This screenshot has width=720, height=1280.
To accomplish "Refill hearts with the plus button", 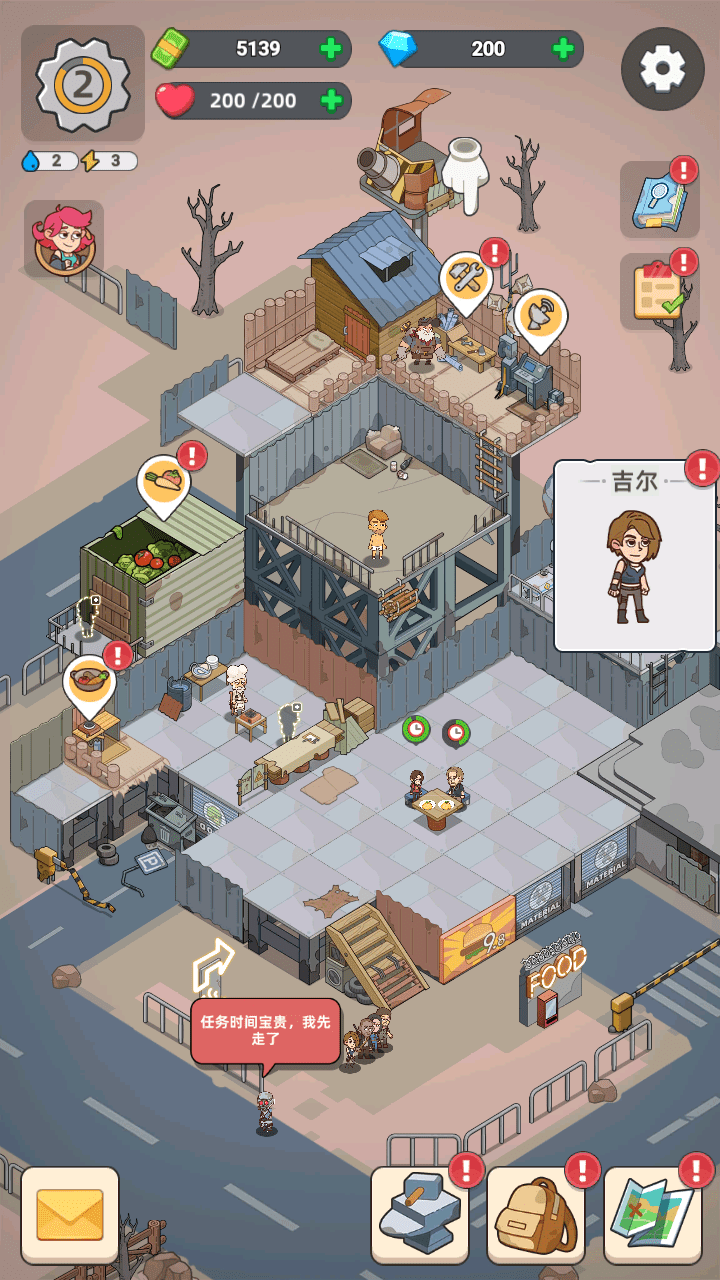I will [x=330, y=100].
